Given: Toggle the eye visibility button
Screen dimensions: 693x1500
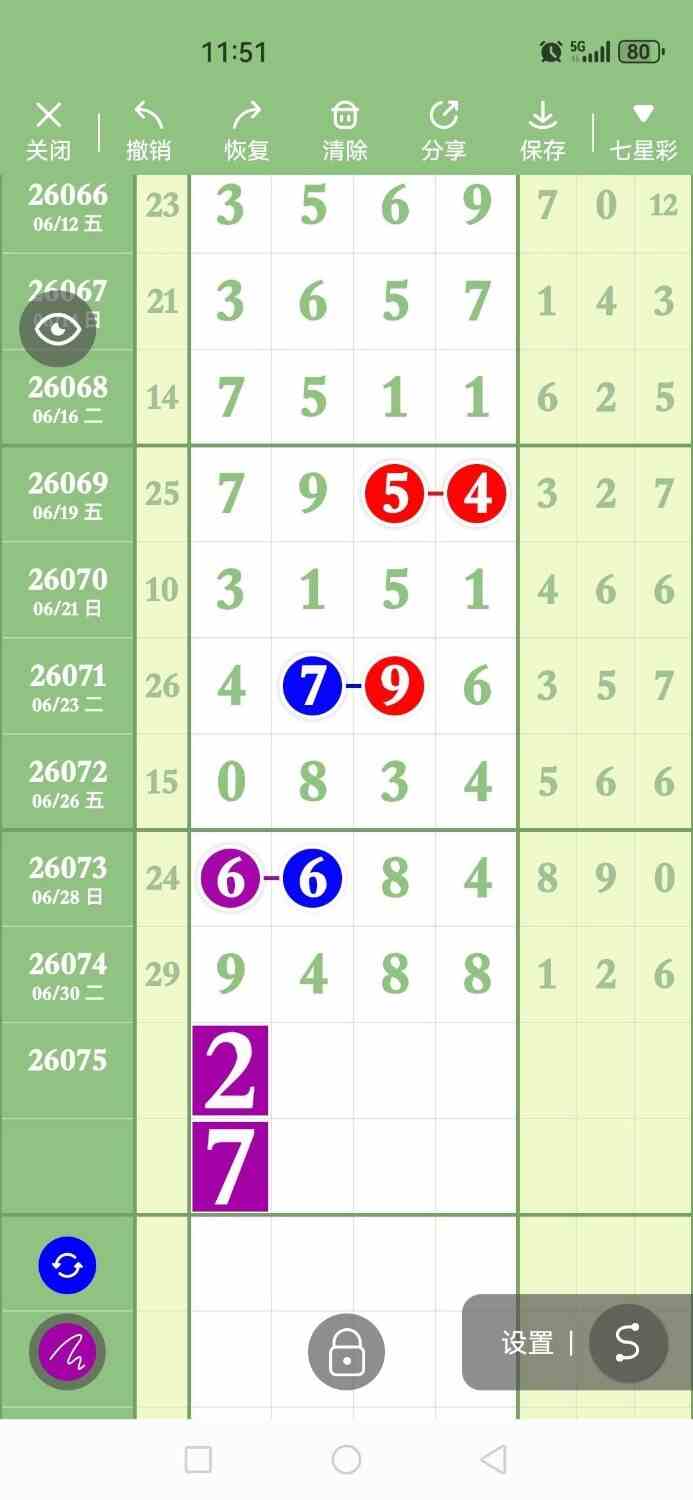Looking at the screenshot, I should point(57,329).
